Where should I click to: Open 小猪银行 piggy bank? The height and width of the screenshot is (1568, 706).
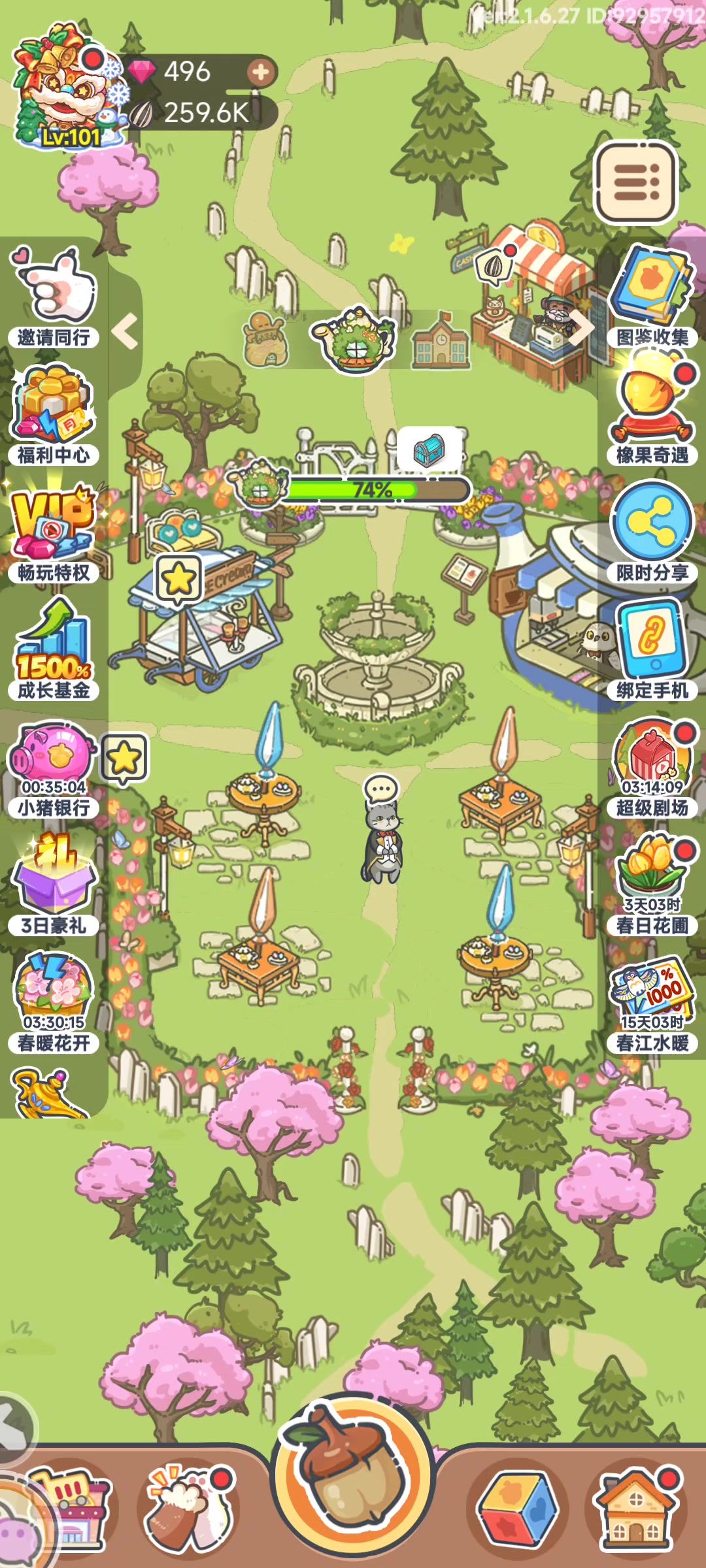[54, 768]
